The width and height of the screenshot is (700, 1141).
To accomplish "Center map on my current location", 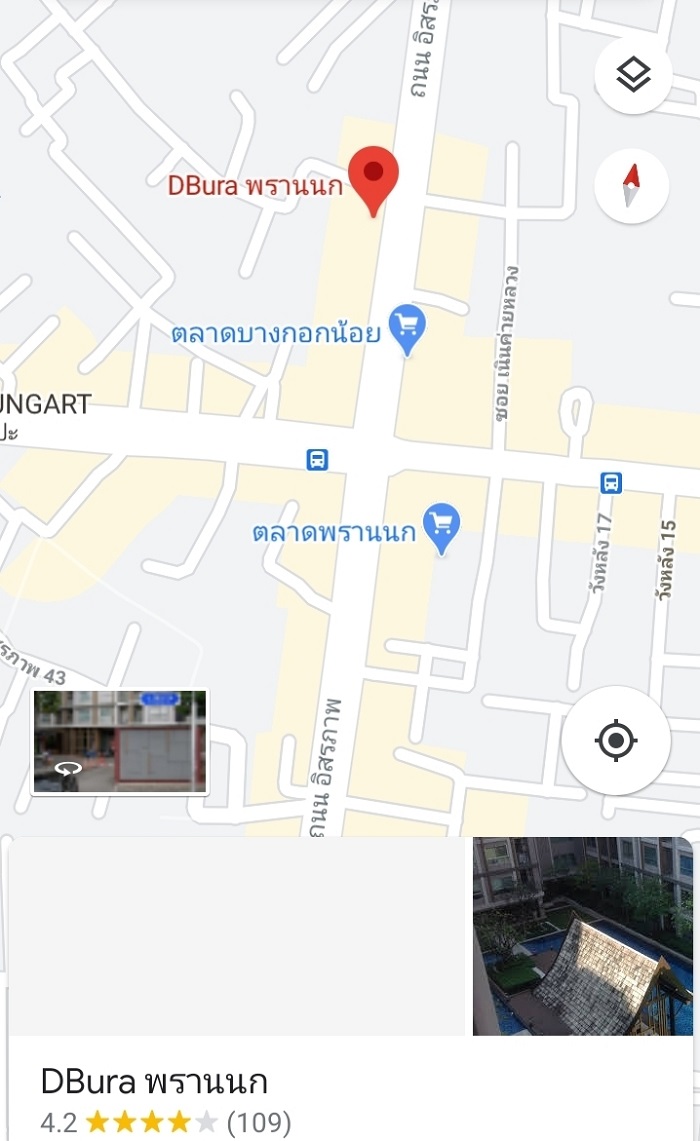I will [616, 740].
